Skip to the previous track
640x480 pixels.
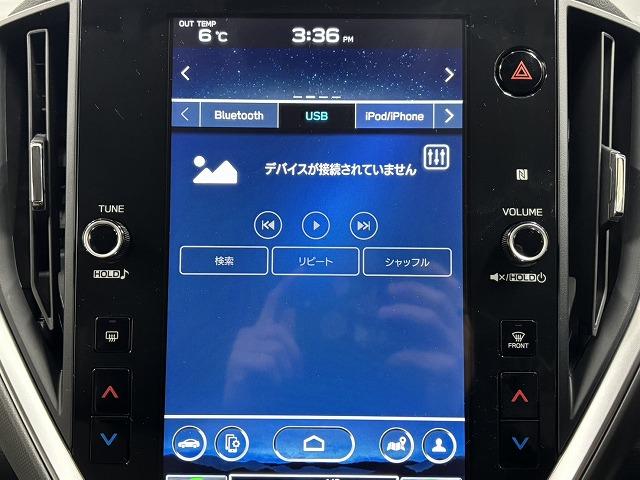267,225
